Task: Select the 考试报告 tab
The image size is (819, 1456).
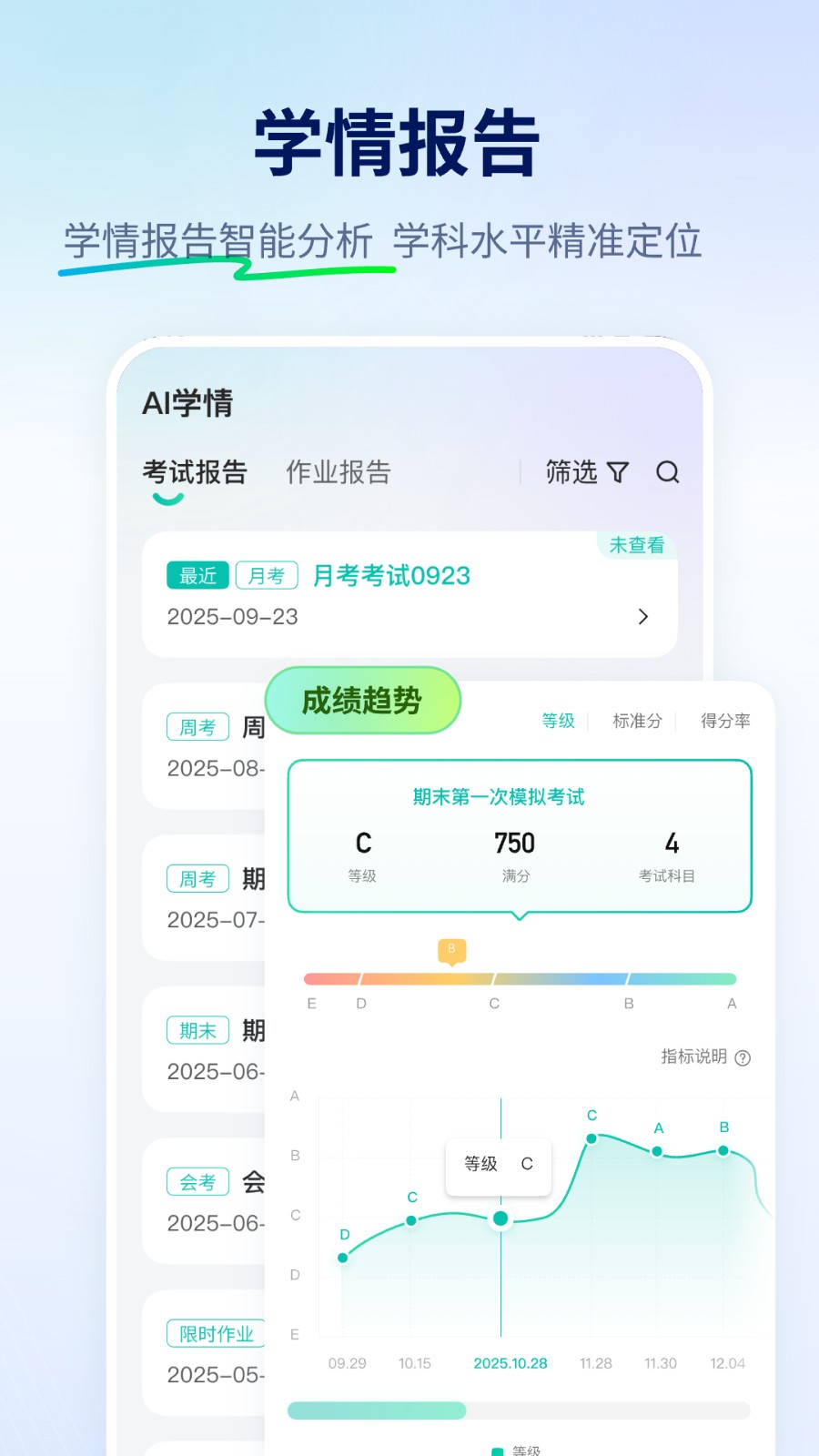Action: coord(195,471)
